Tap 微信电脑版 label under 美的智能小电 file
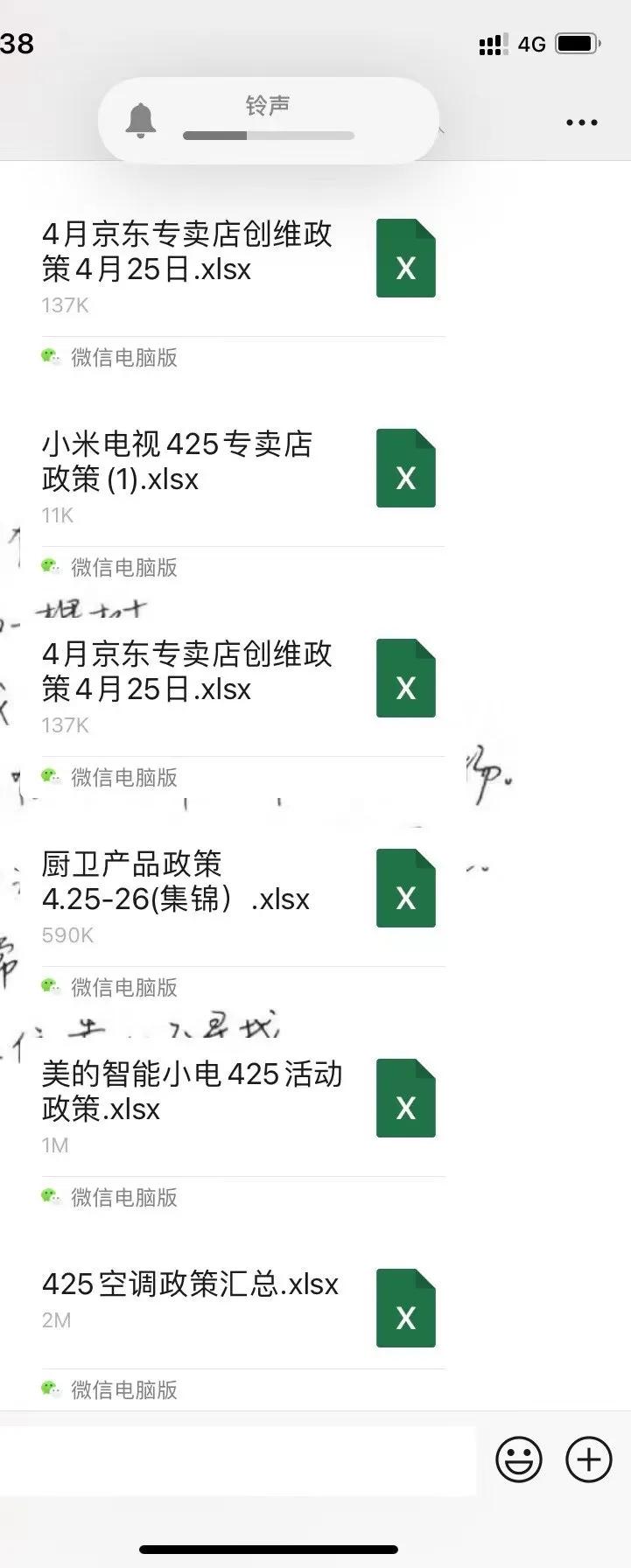This screenshot has height=1568, width=631. pos(123,1199)
